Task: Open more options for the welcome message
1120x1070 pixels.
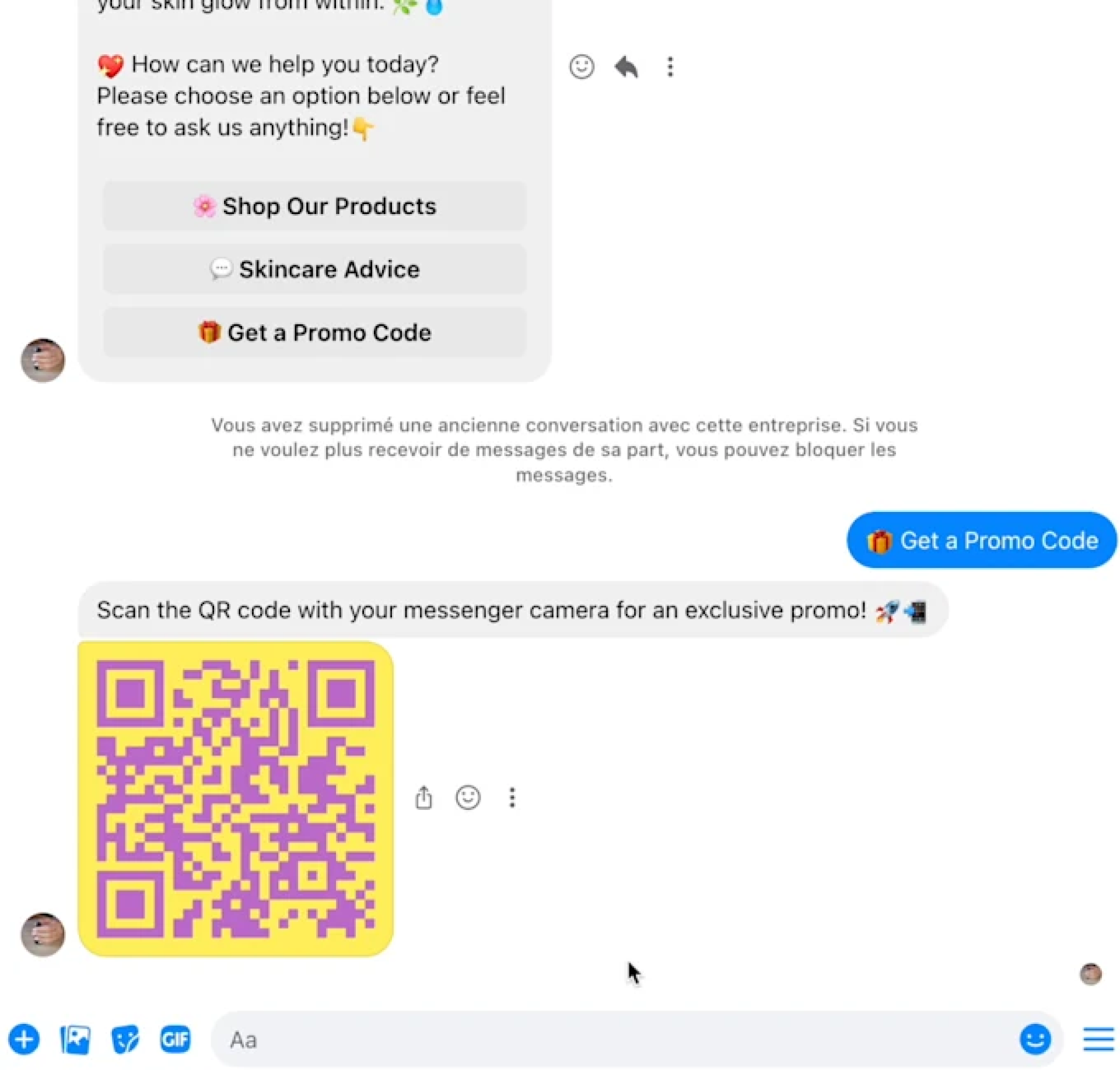Action: coord(670,67)
